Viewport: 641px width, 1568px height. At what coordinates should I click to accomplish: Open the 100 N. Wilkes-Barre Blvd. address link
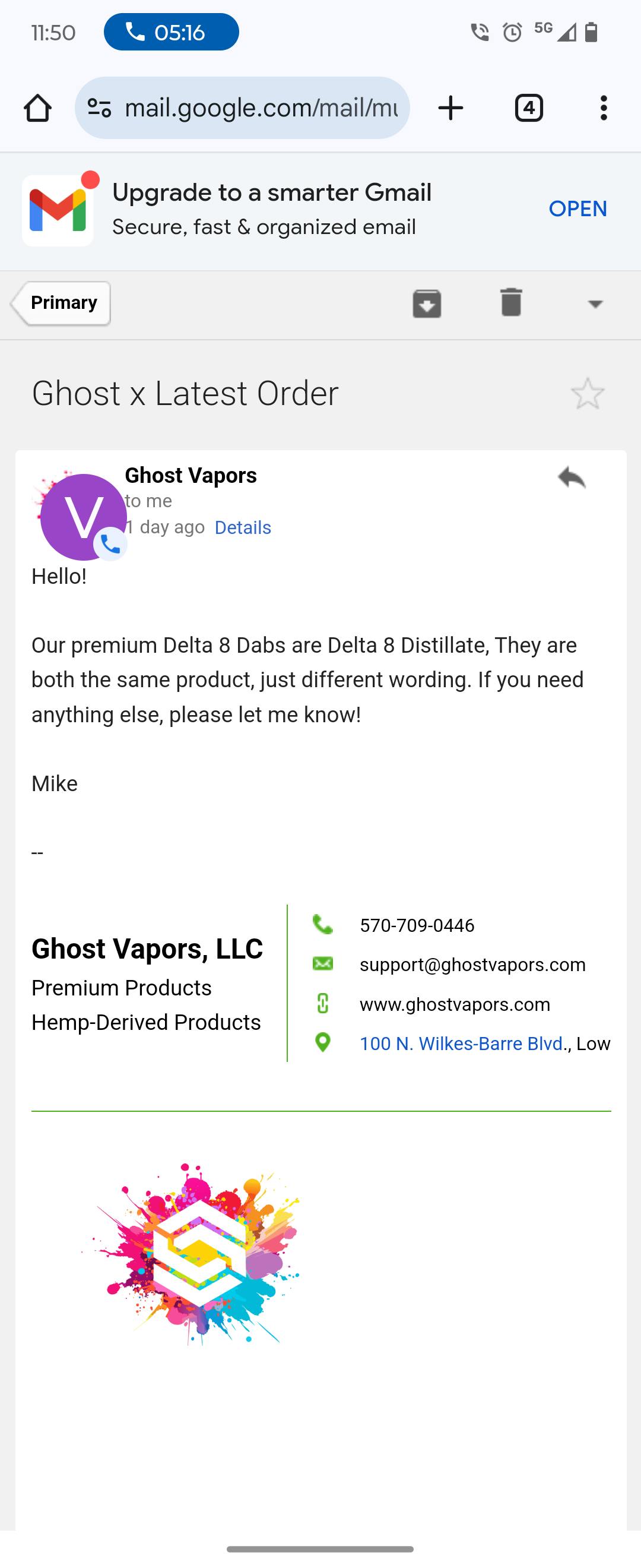click(x=461, y=1044)
